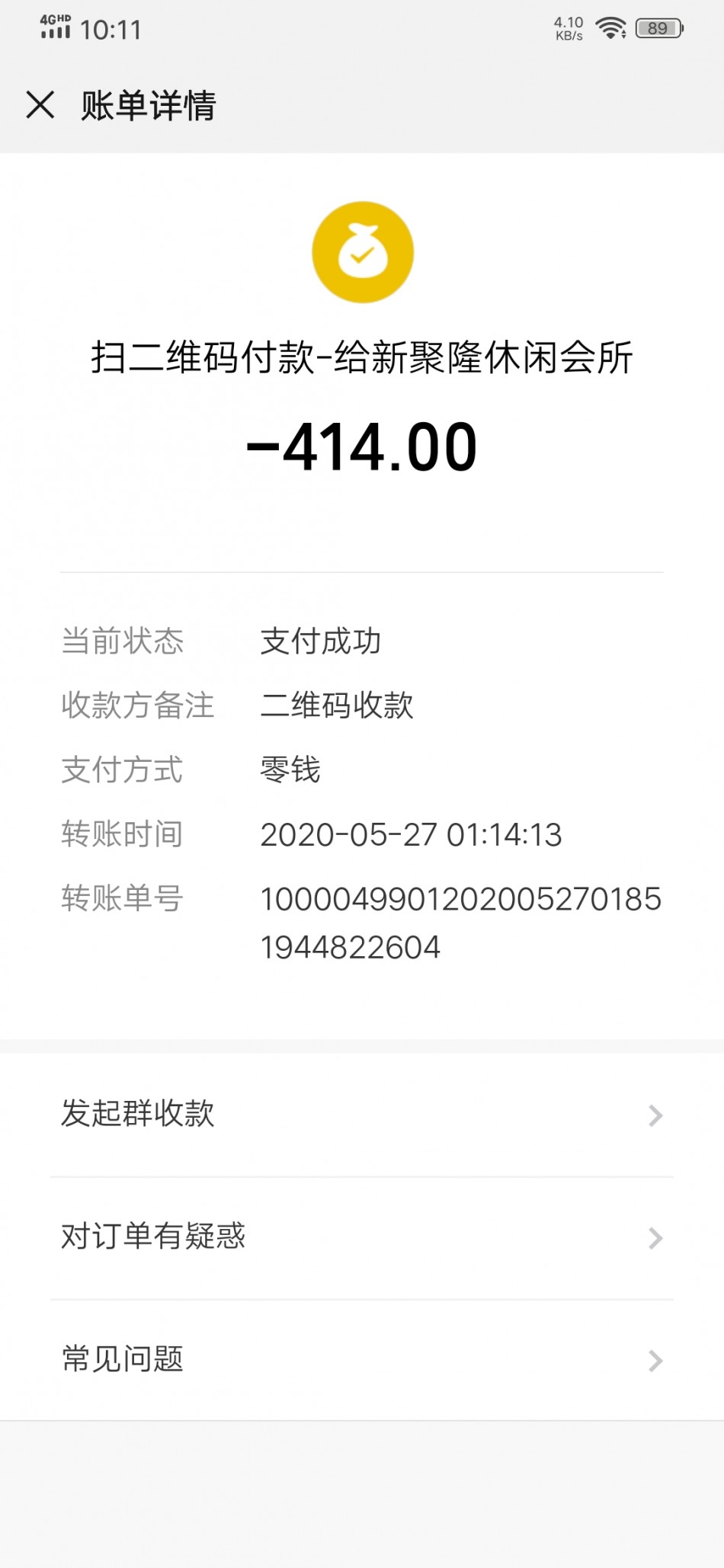Close the bill details page
This screenshot has height=1568, width=724.
pyautogui.click(x=40, y=104)
